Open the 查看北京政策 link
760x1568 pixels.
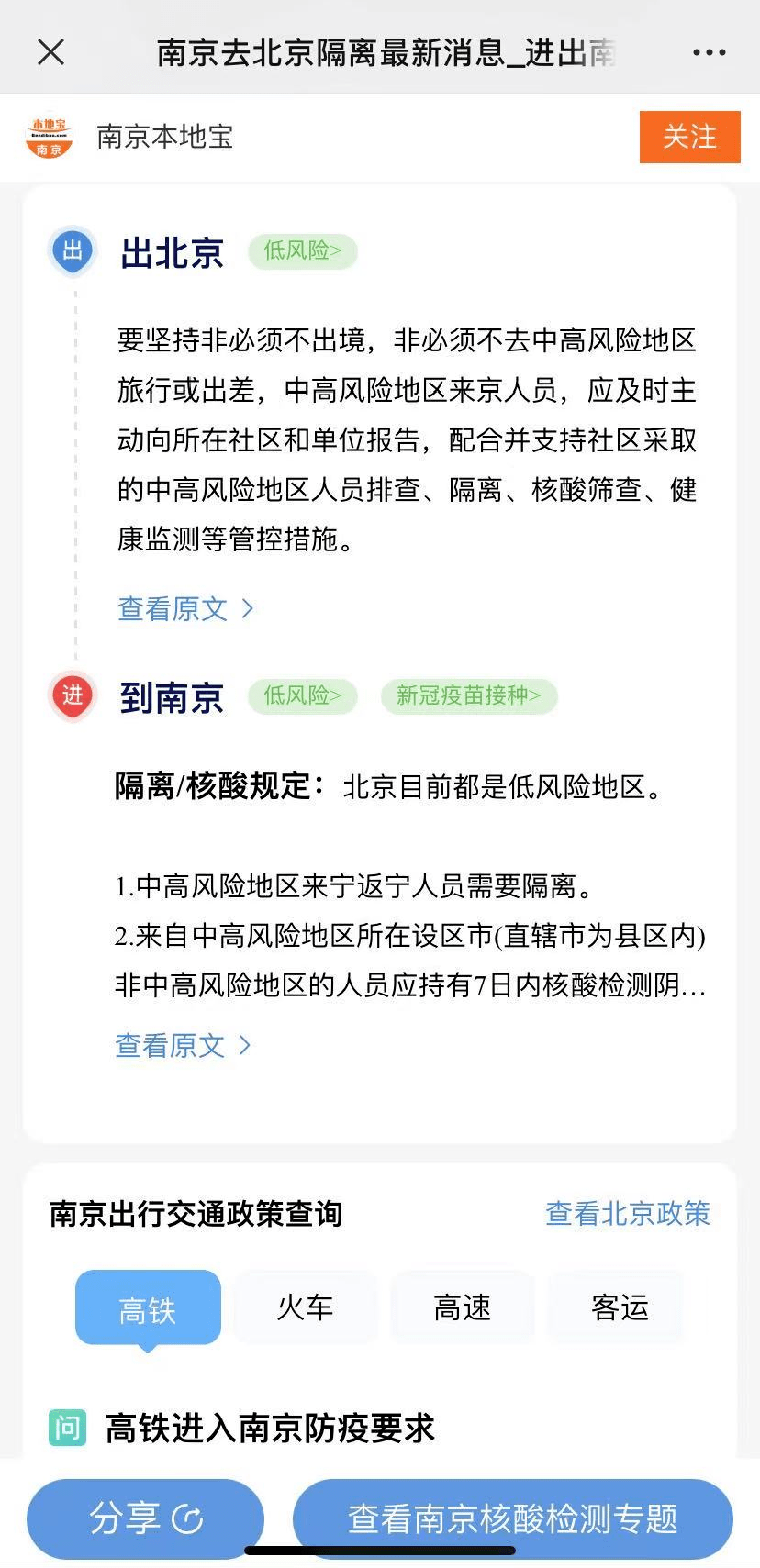coord(627,1213)
